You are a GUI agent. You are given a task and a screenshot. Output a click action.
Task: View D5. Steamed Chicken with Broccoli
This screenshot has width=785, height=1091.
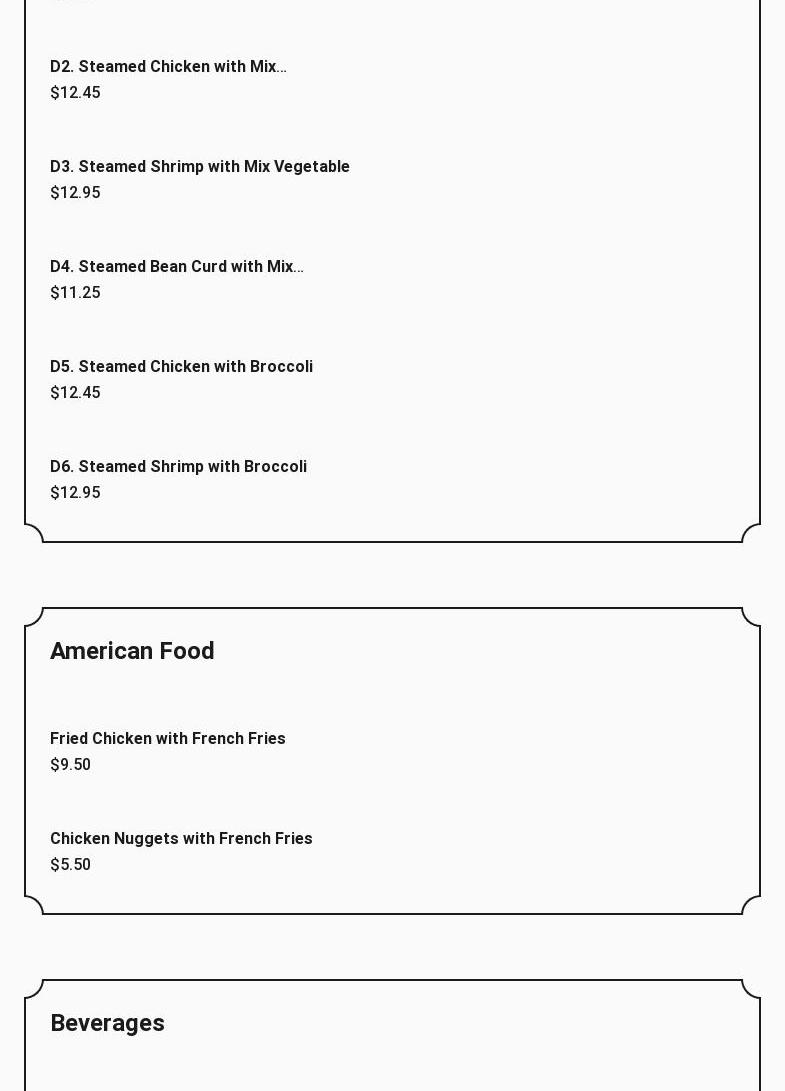pos(181,367)
